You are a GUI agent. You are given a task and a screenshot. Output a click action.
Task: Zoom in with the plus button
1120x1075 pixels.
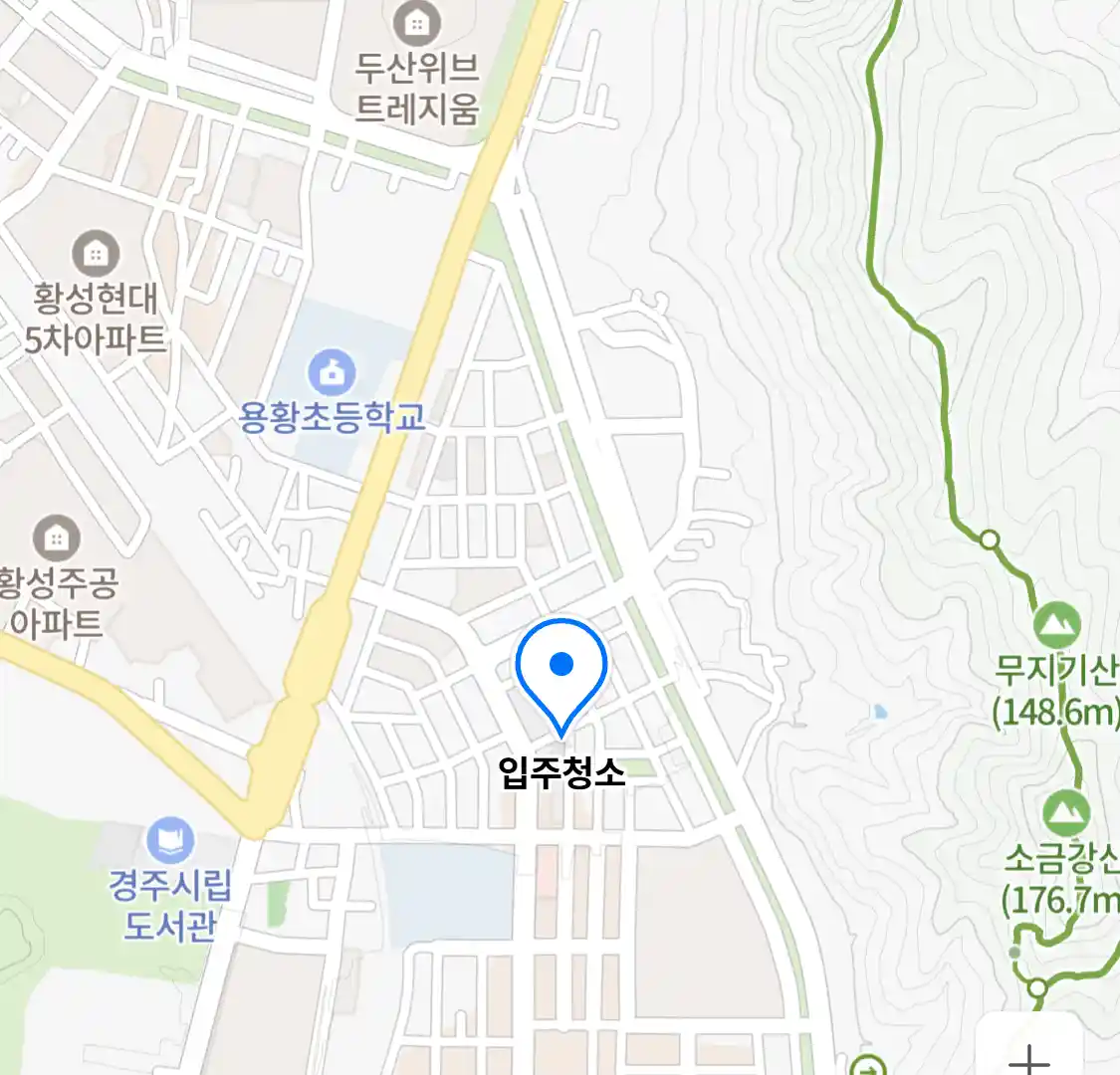1029,1055
